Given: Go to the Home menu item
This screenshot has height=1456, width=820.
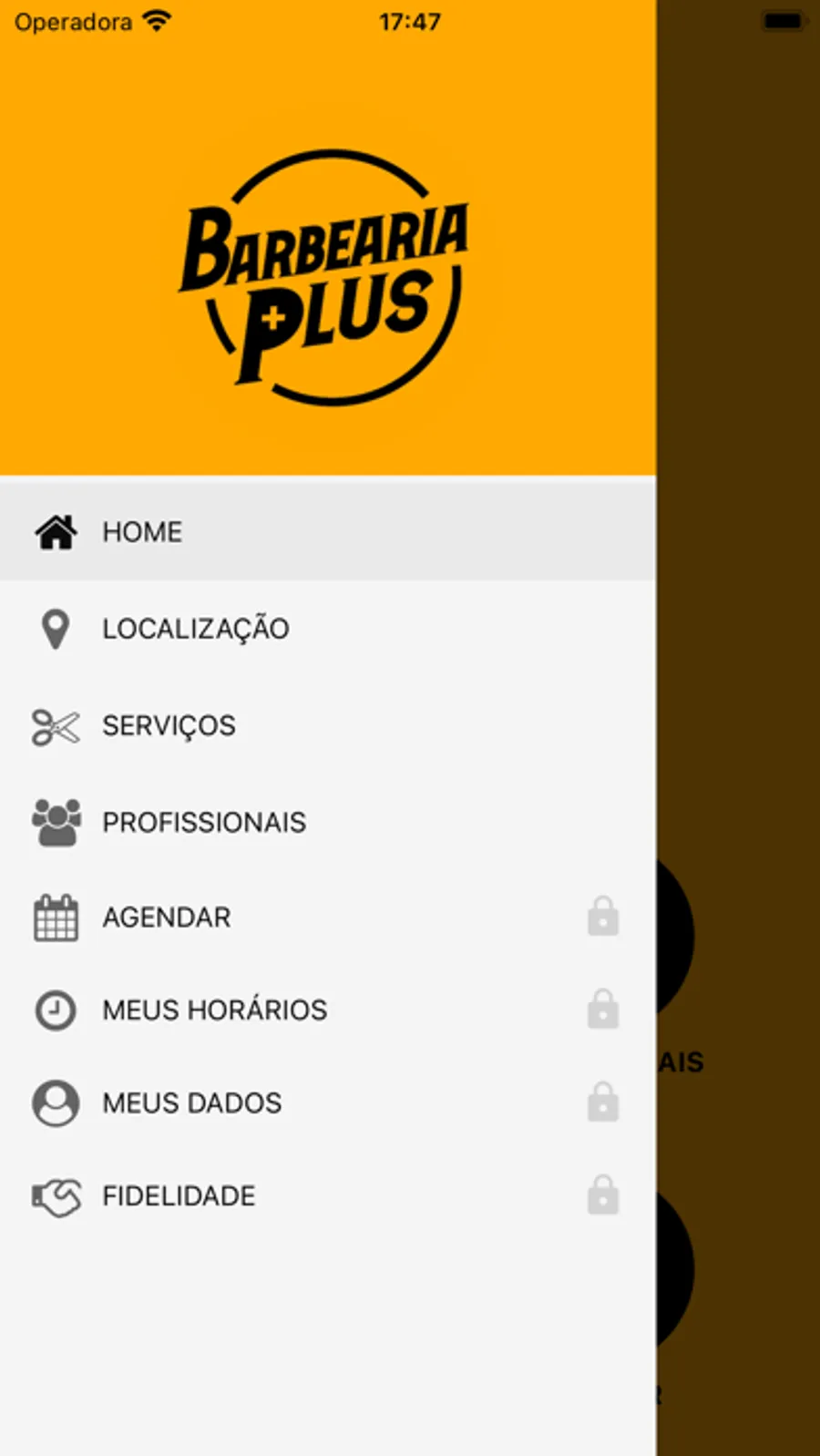Looking at the screenshot, I should point(328,531).
